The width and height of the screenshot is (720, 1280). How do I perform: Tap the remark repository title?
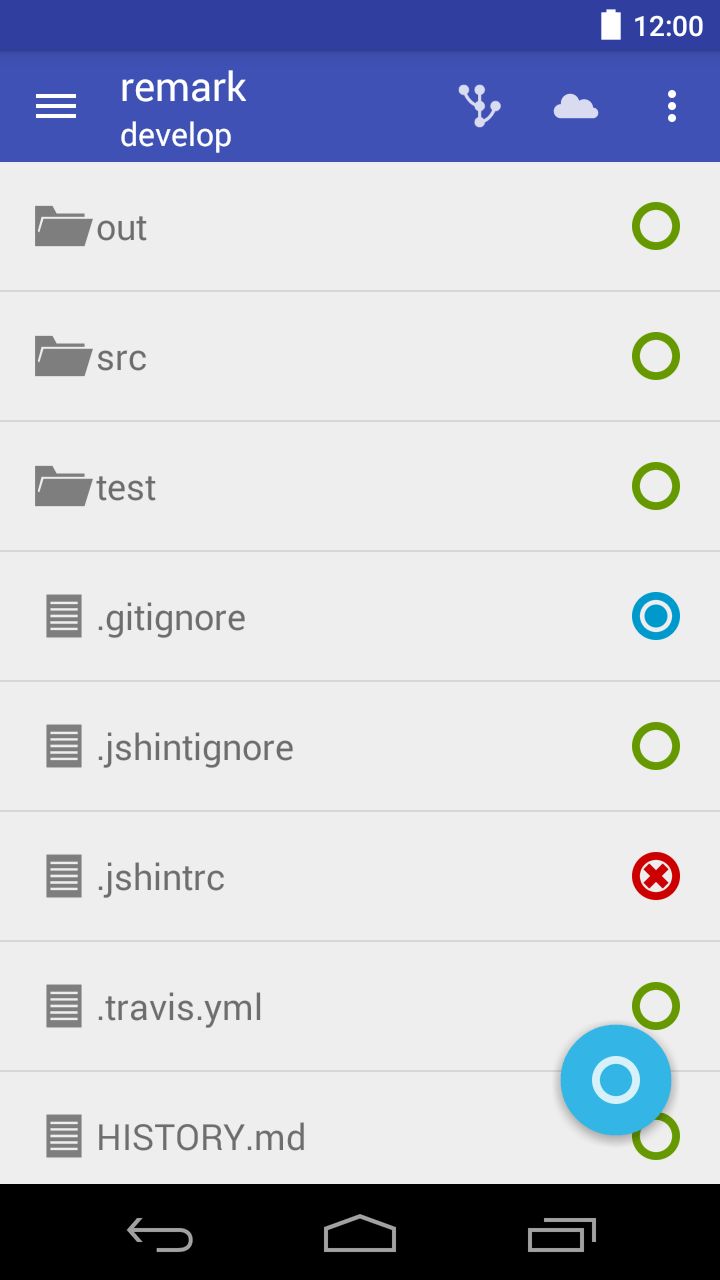183,87
